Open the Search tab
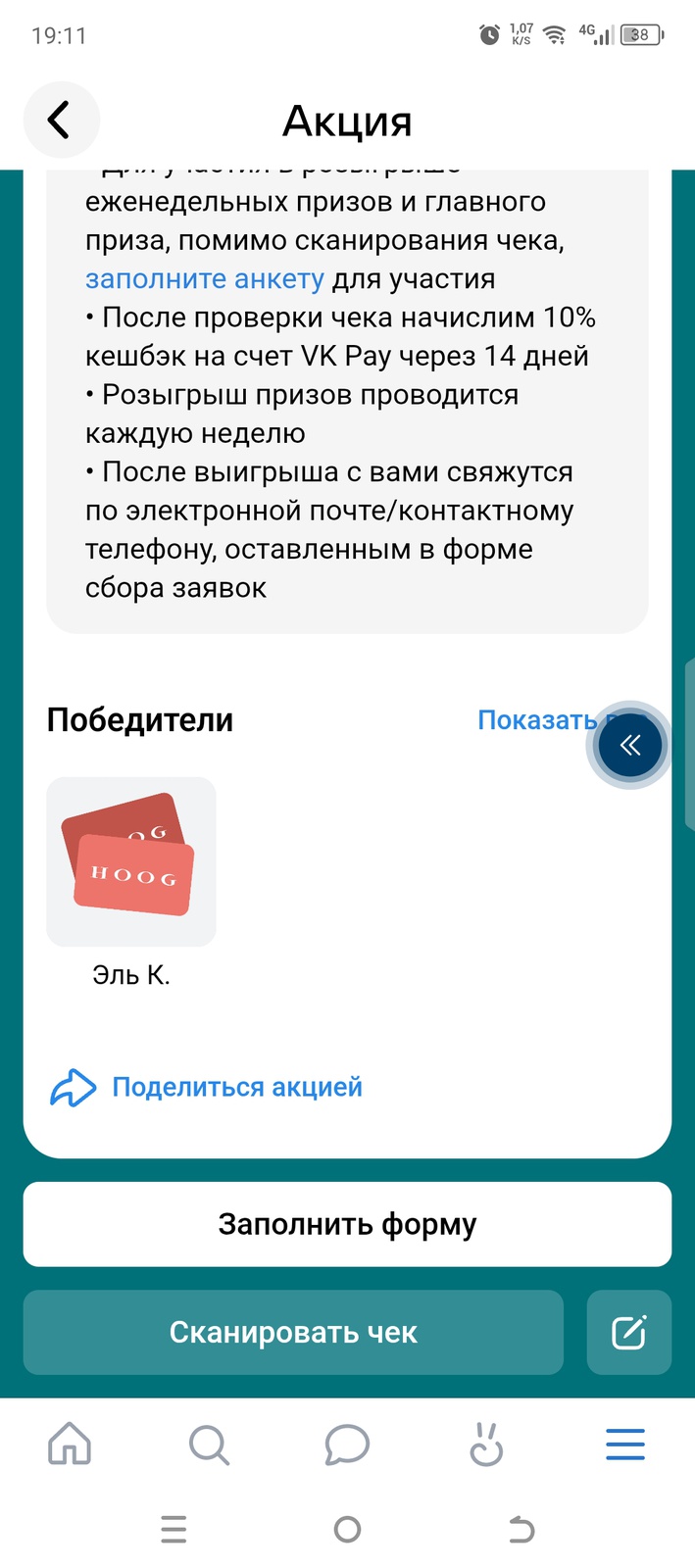Image resolution: width=695 pixels, height=1568 pixels. click(209, 1445)
